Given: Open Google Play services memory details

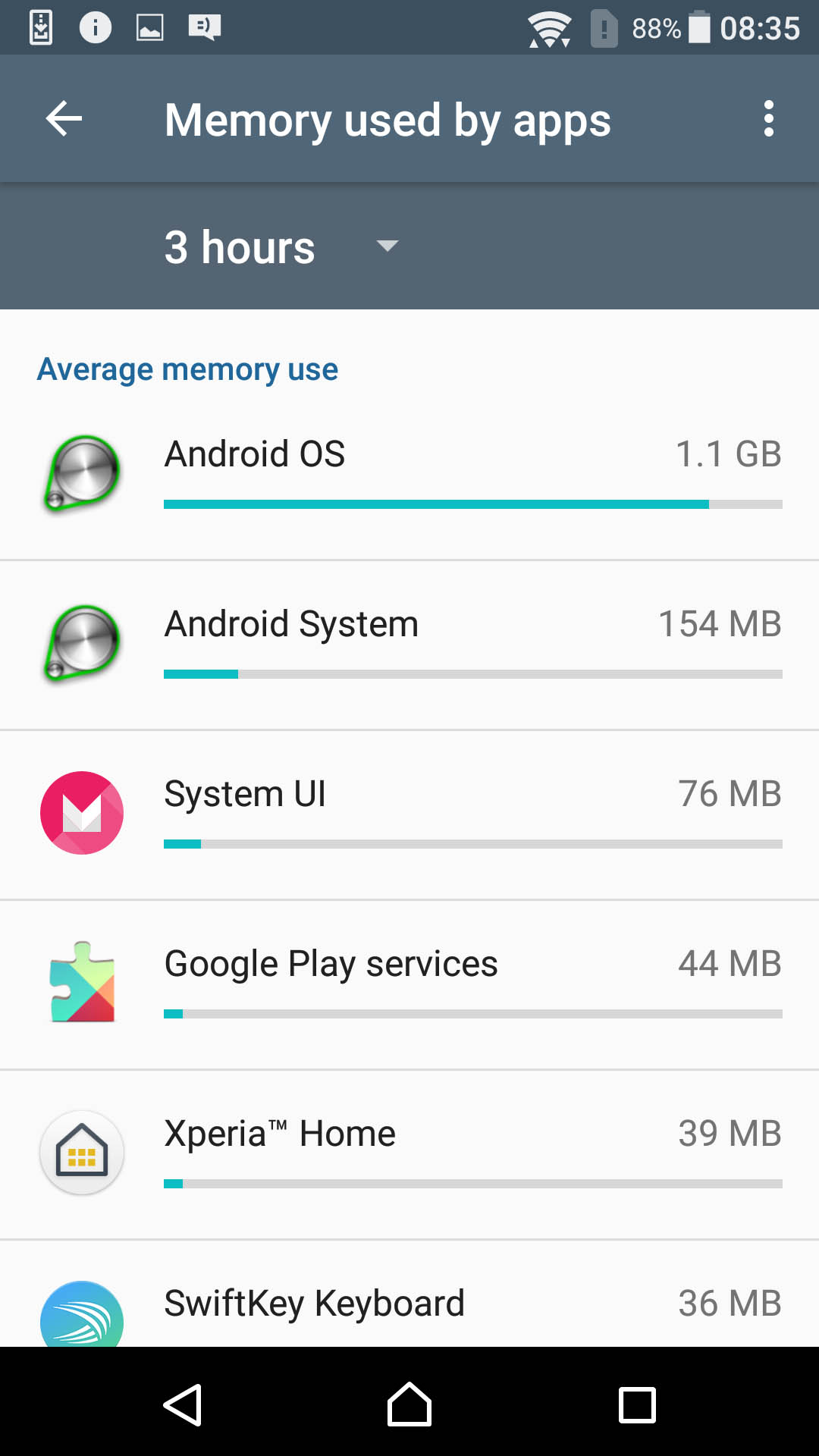Looking at the screenshot, I should pyautogui.click(x=409, y=985).
